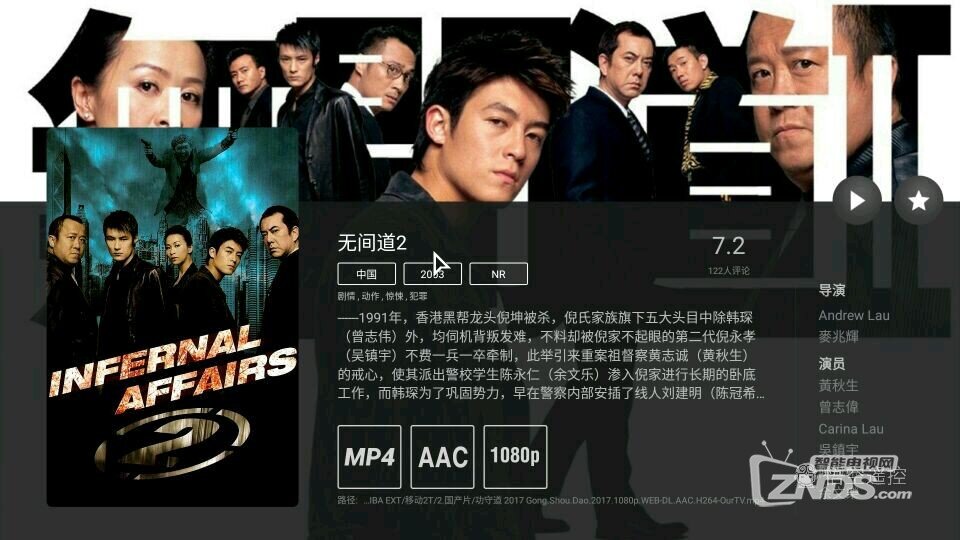Screen dimensions: 960x540
Task: Open actor 曾志偉's page
Action: click(x=839, y=407)
